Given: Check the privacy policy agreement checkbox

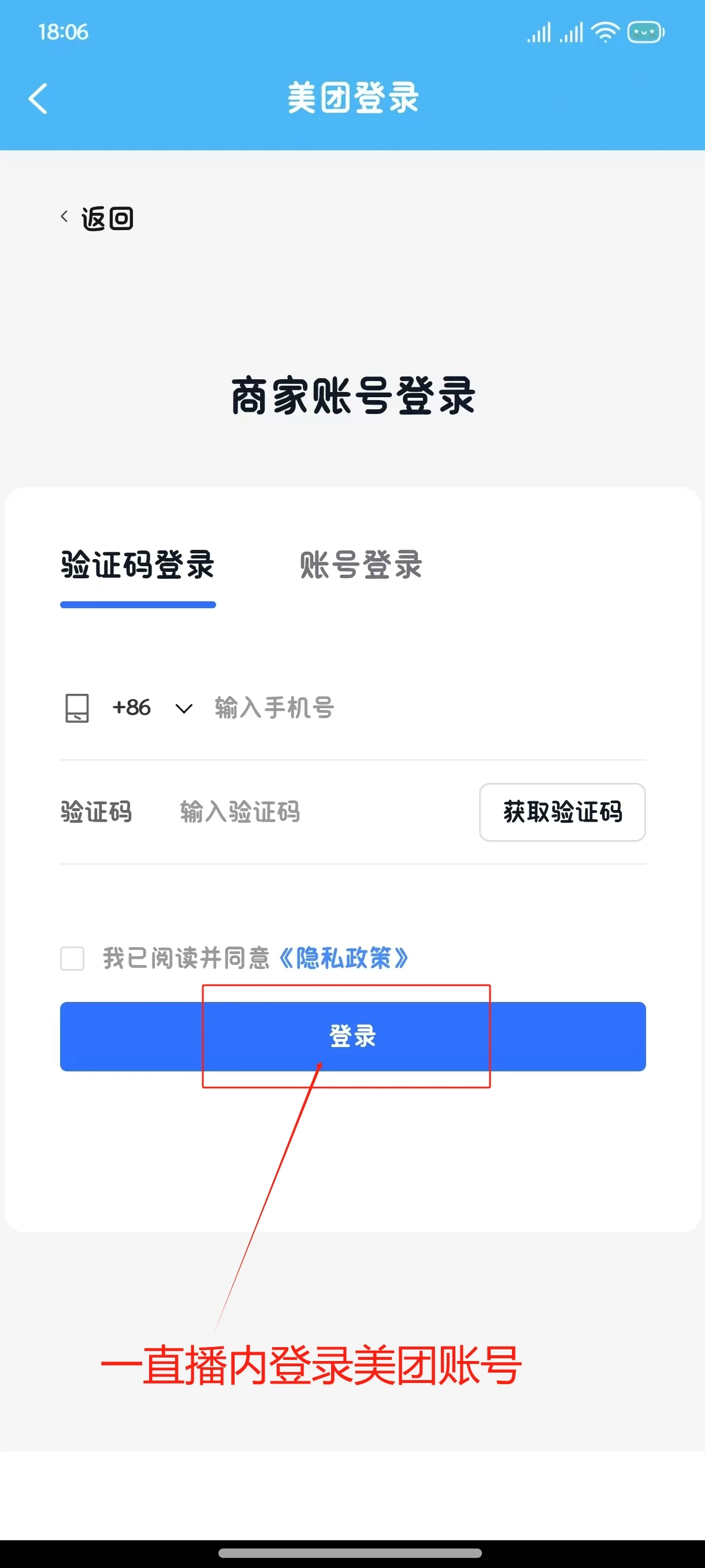Looking at the screenshot, I should [x=72, y=959].
